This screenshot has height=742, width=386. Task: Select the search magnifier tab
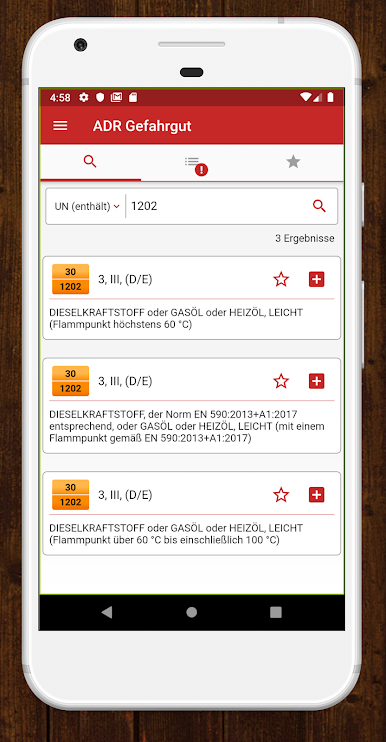click(x=90, y=162)
